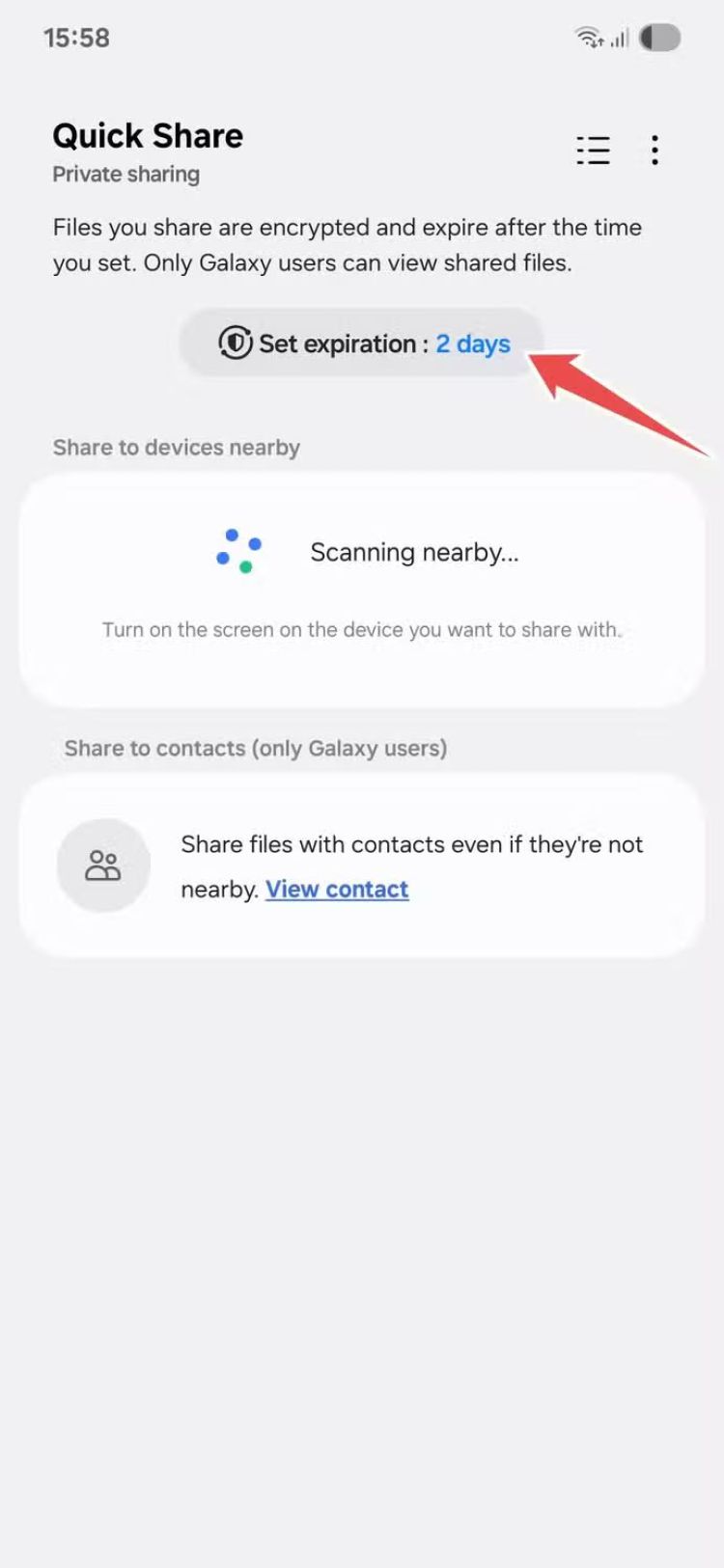The width and height of the screenshot is (724, 1568).
Task: Open the sharing history list icon
Action: tap(593, 151)
